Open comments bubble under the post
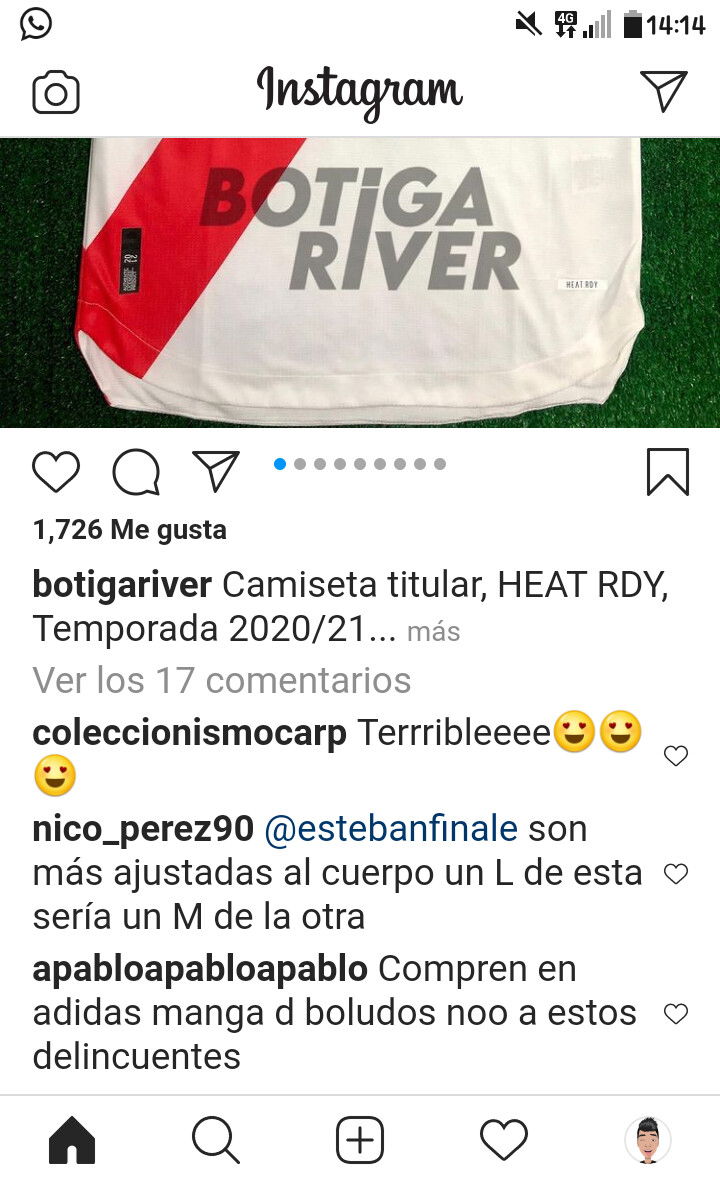 [136, 472]
